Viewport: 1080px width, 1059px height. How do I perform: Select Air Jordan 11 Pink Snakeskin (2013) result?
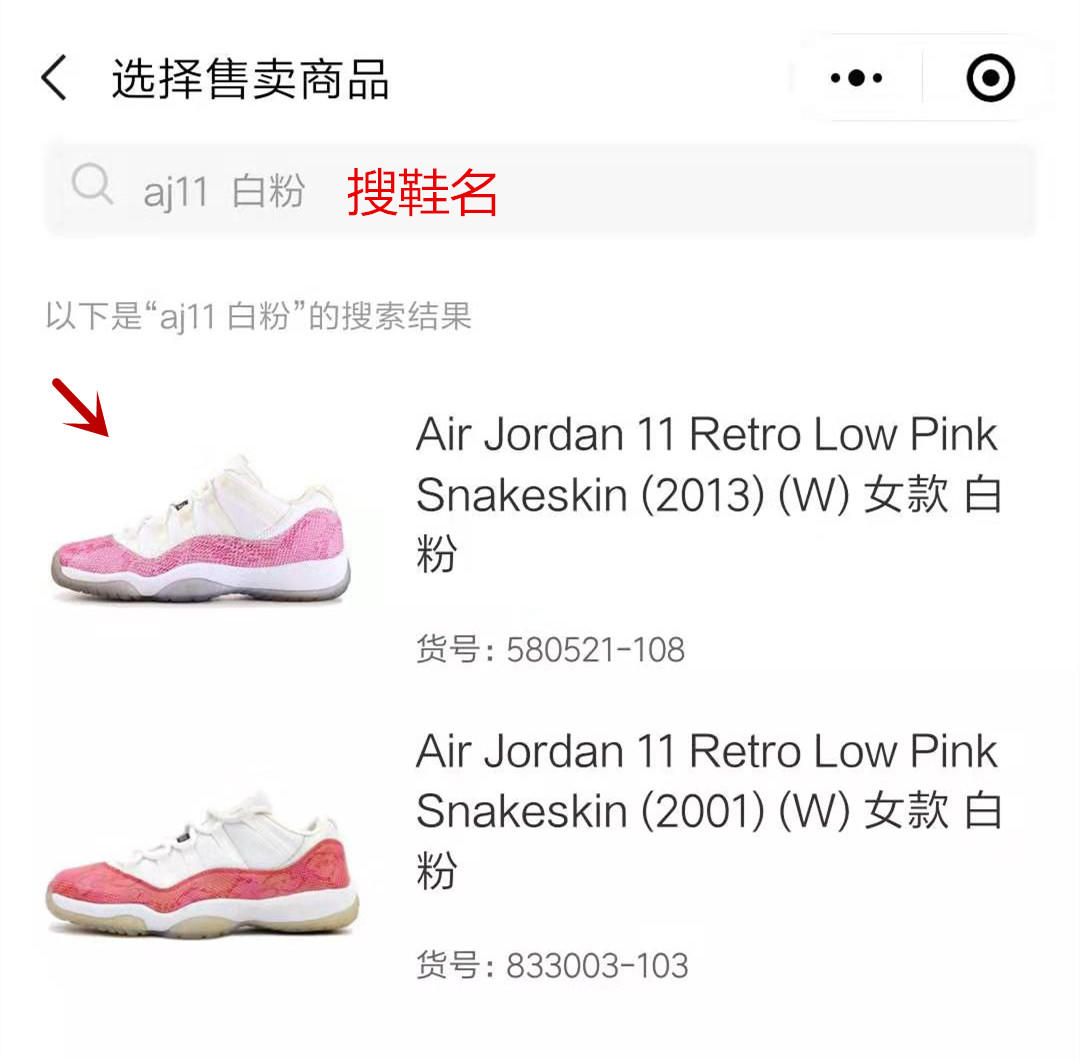pos(706,494)
